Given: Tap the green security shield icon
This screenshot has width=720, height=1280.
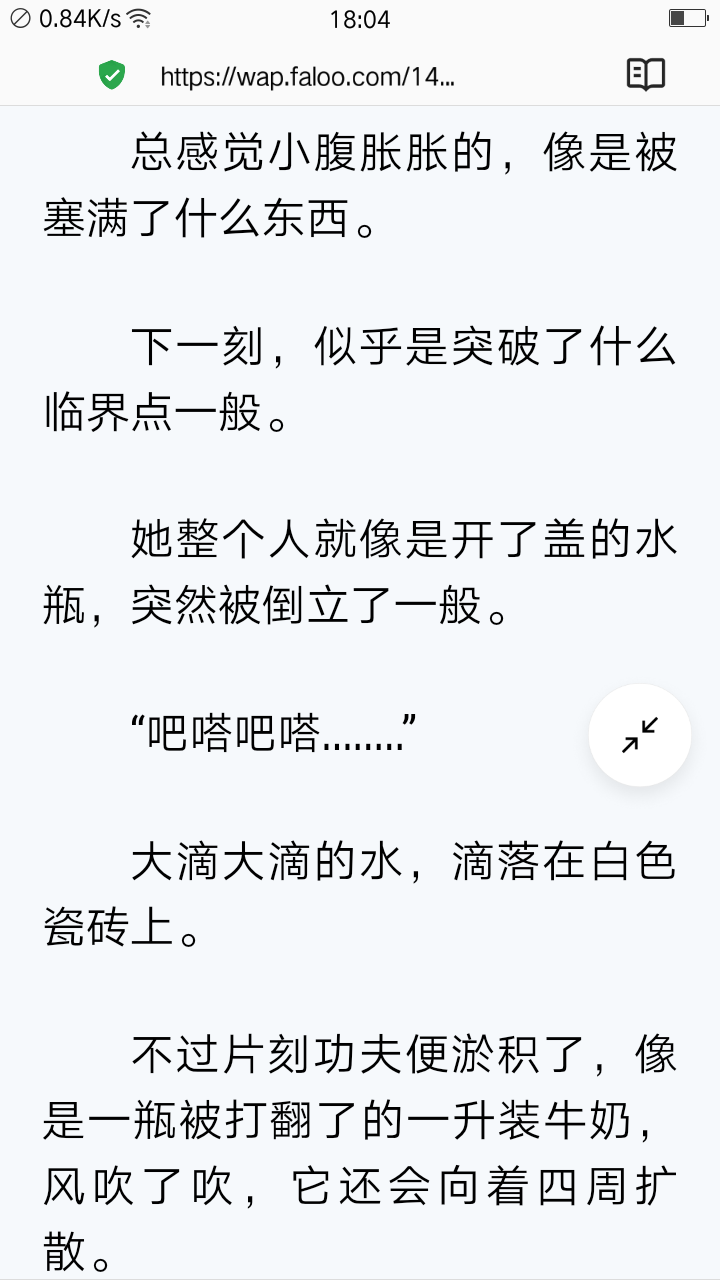Looking at the screenshot, I should click(112, 76).
